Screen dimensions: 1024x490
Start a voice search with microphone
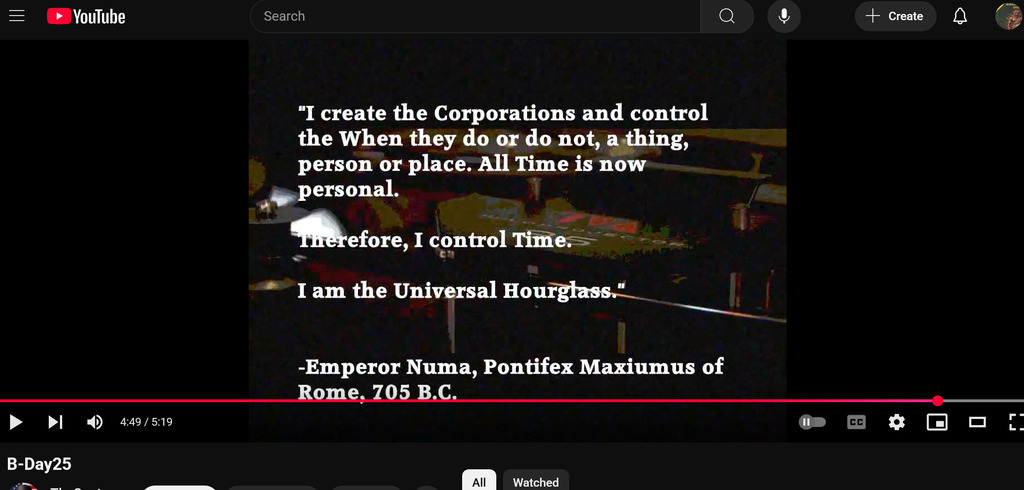tap(784, 16)
